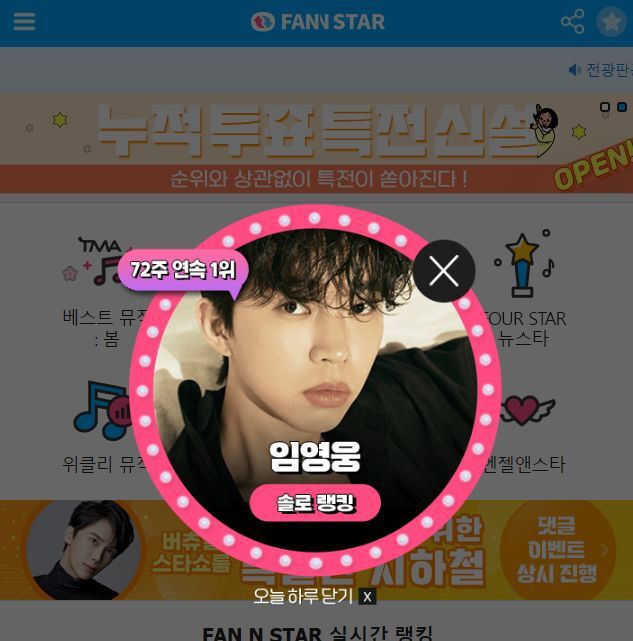The image size is (633, 641).
Task: Close the popup with X button
Action: coord(443,270)
